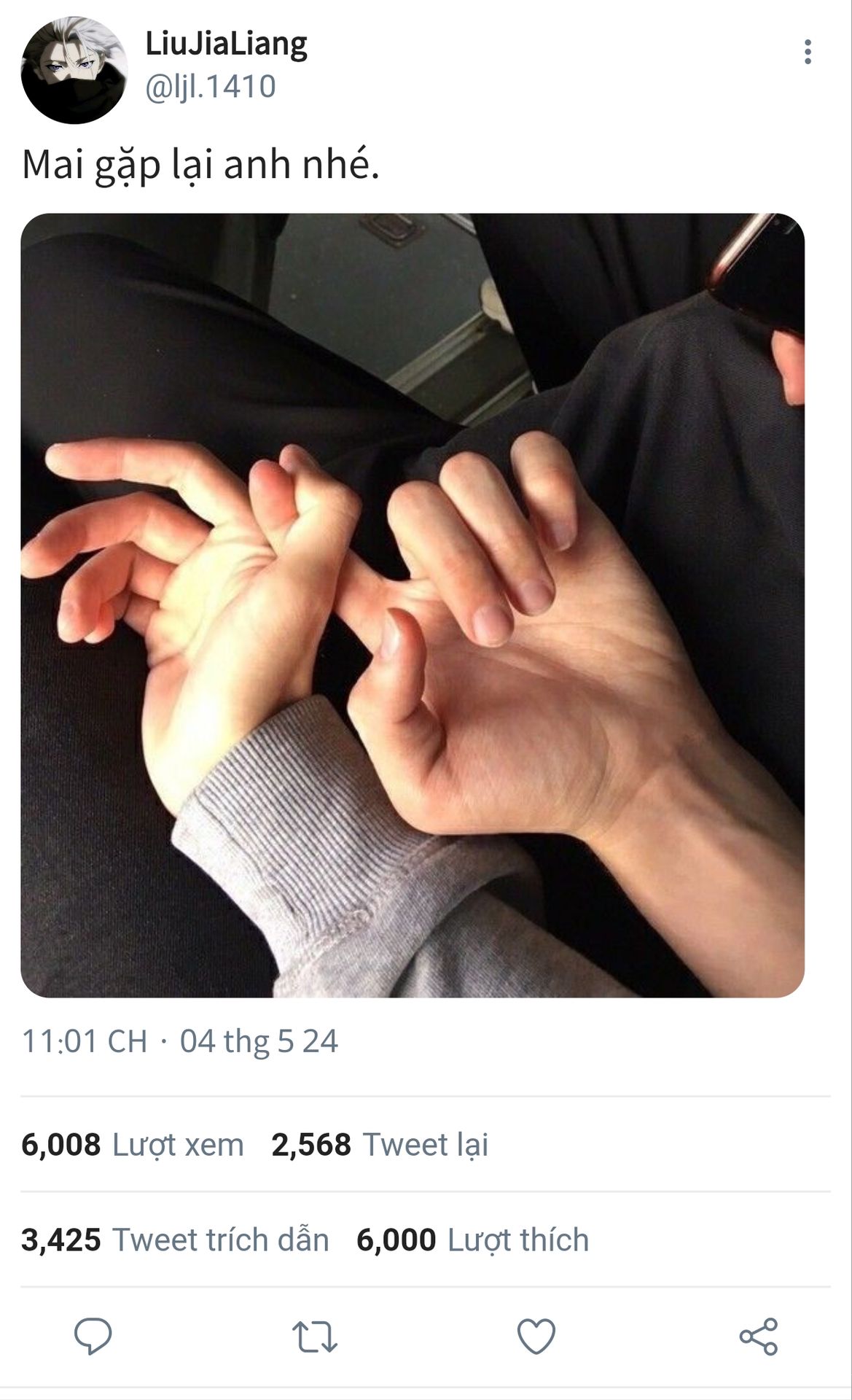Screen dimensions: 852x1400
Task: Open LiuJiaLiang's profile avatar
Action: tap(74, 70)
